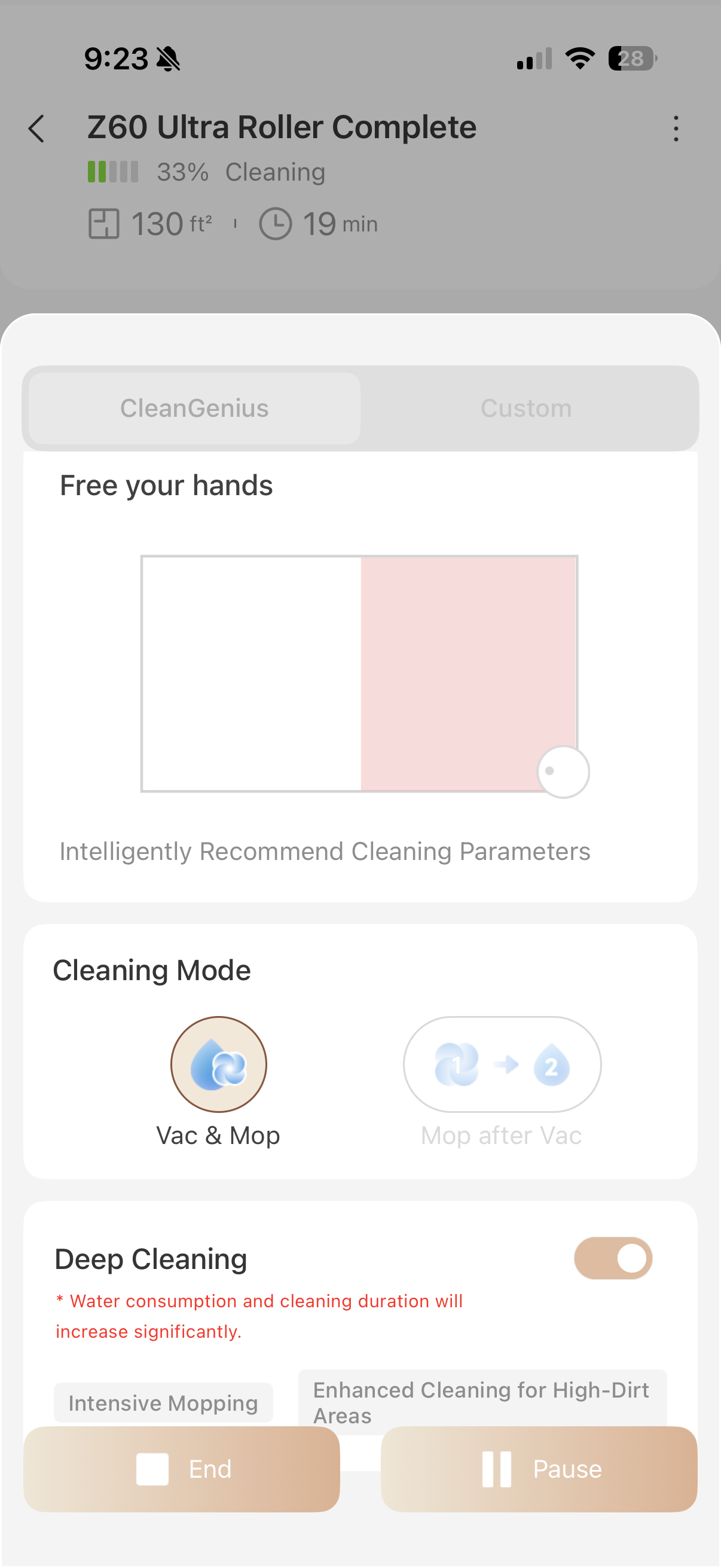Switch to the CleanGenius tab

point(194,408)
